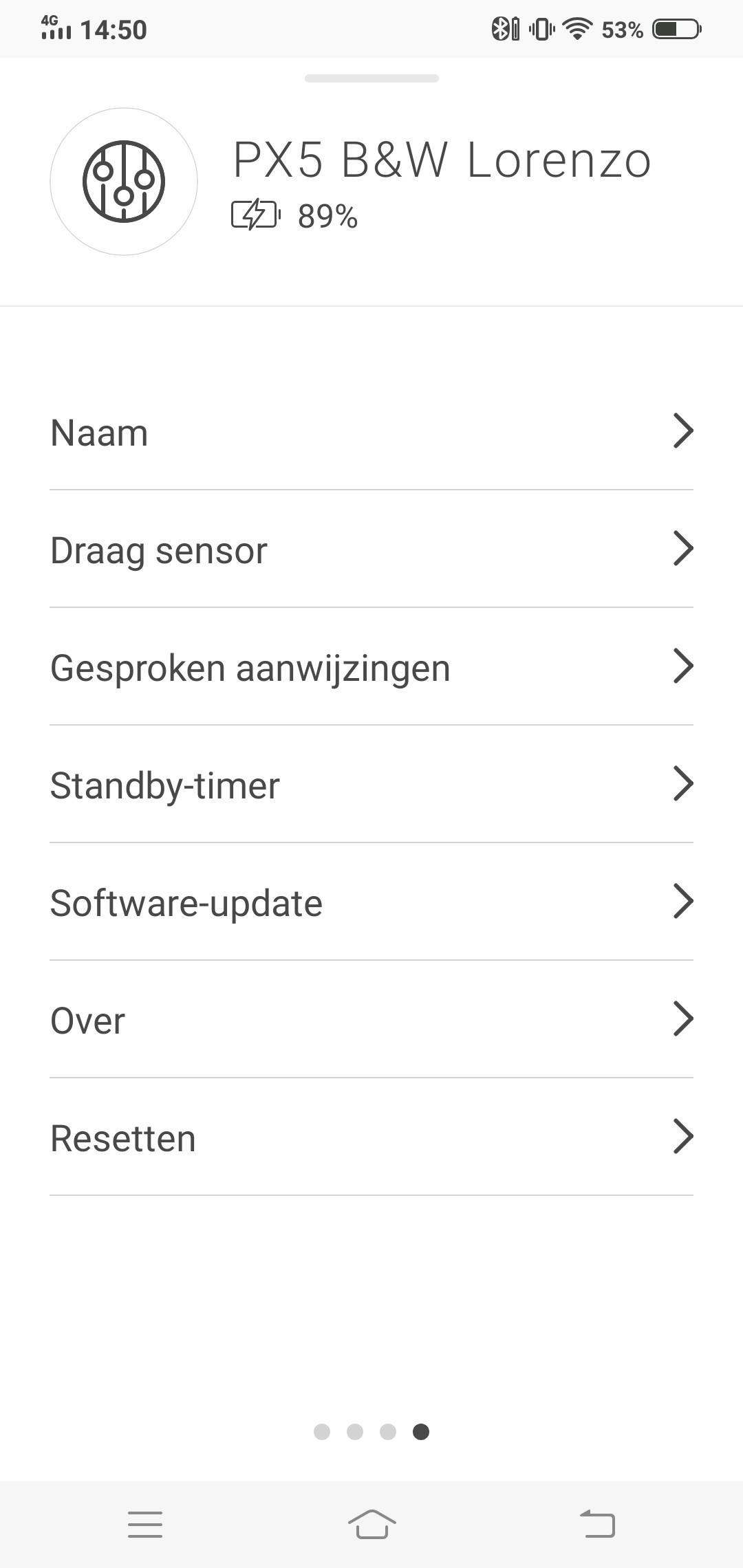Open the Standby-timer option
This screenshot has height=1568, width=743.
(371, 785)
